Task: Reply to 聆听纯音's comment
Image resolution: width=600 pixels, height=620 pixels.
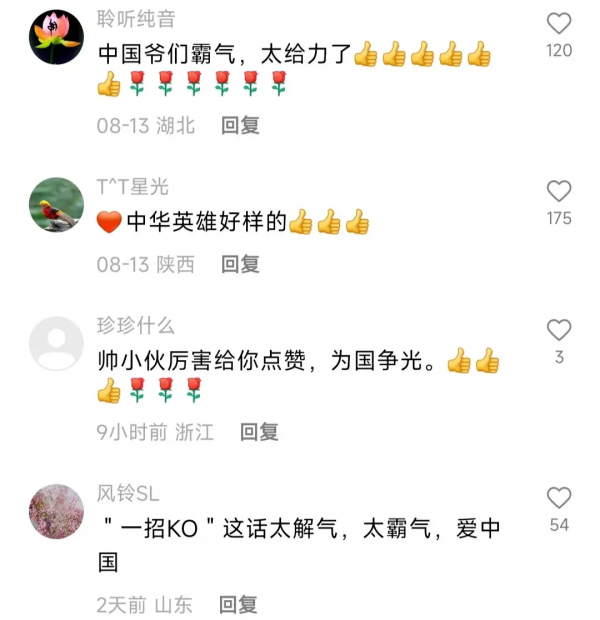Action: point(240,125)
